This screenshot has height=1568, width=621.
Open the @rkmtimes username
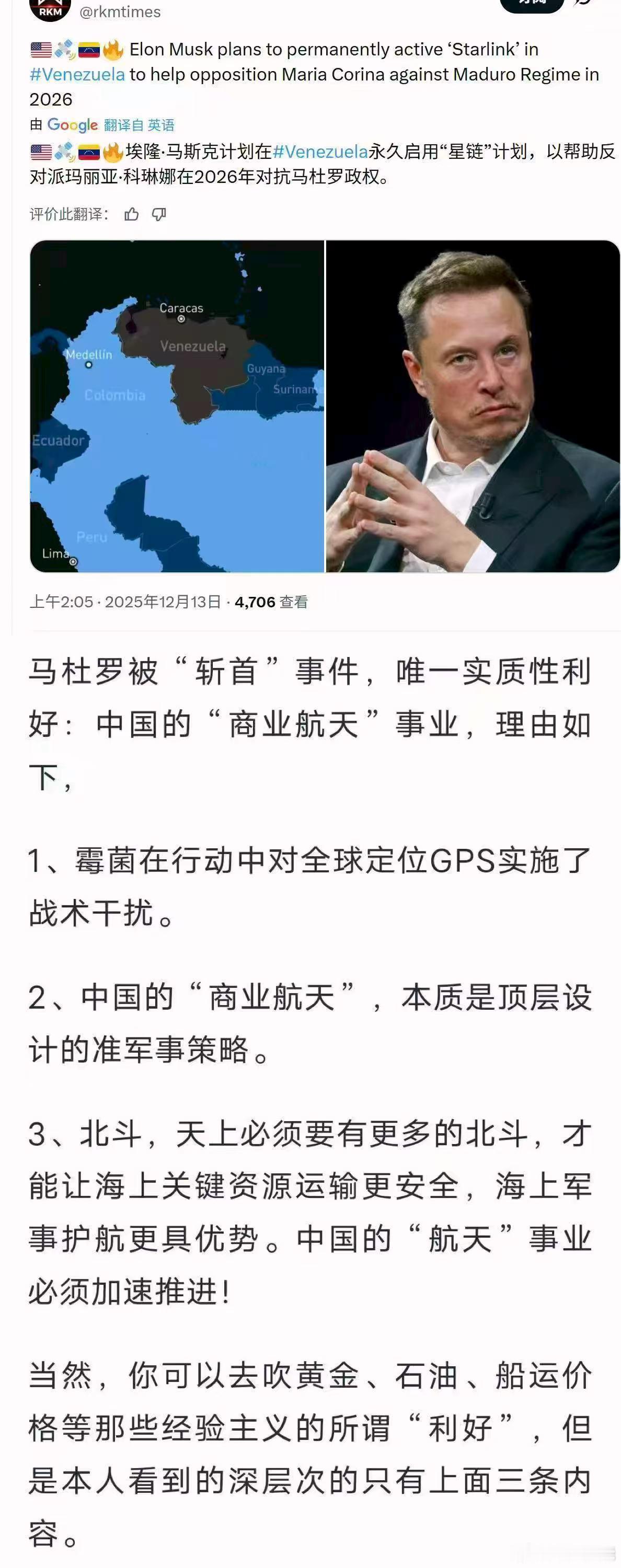point(122,11)
